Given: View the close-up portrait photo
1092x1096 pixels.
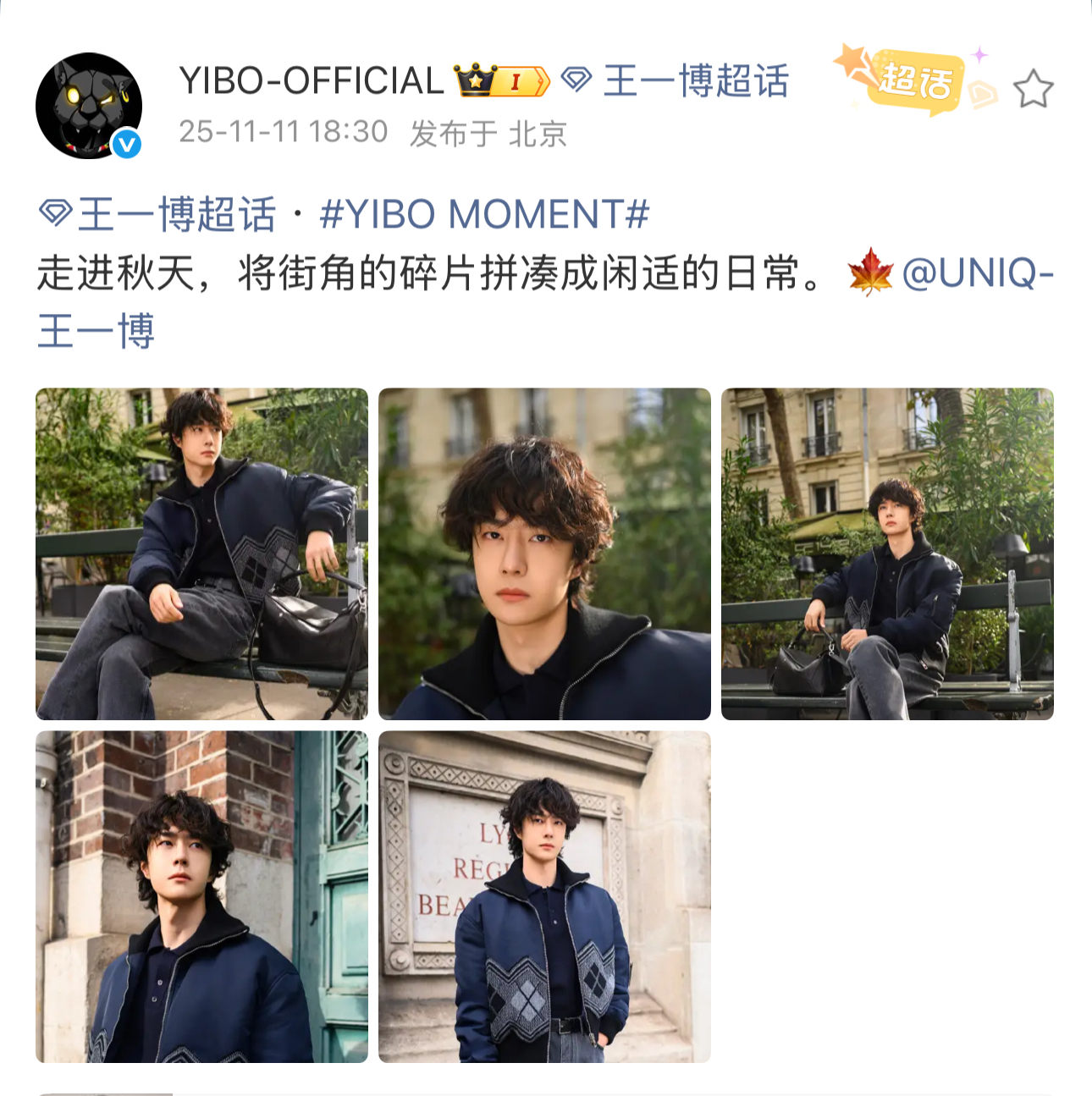Looking at the screenshot, I should pyautogui.click(x=544, y=554).
